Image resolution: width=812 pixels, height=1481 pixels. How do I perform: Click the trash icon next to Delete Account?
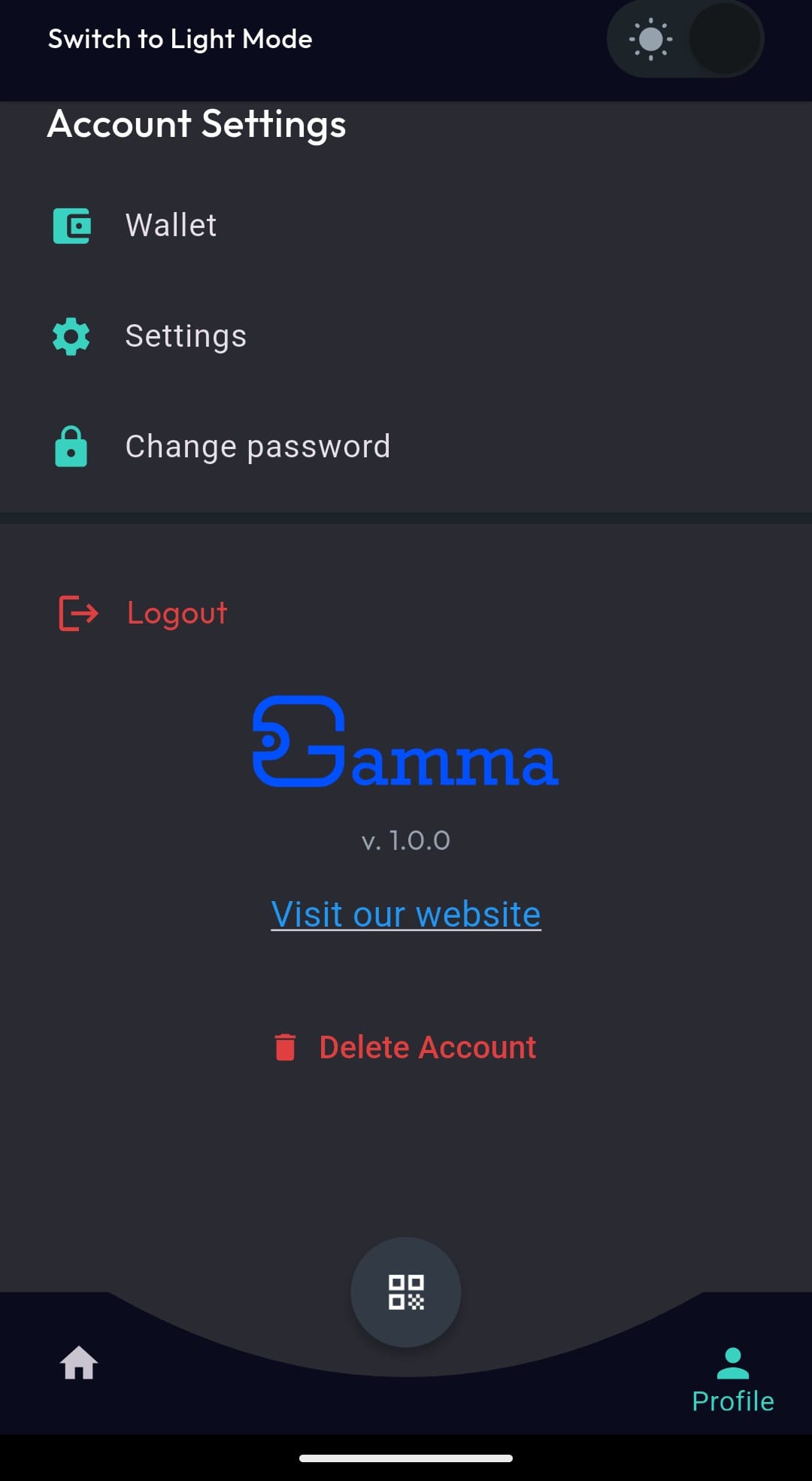click(x=284, y=1046)
